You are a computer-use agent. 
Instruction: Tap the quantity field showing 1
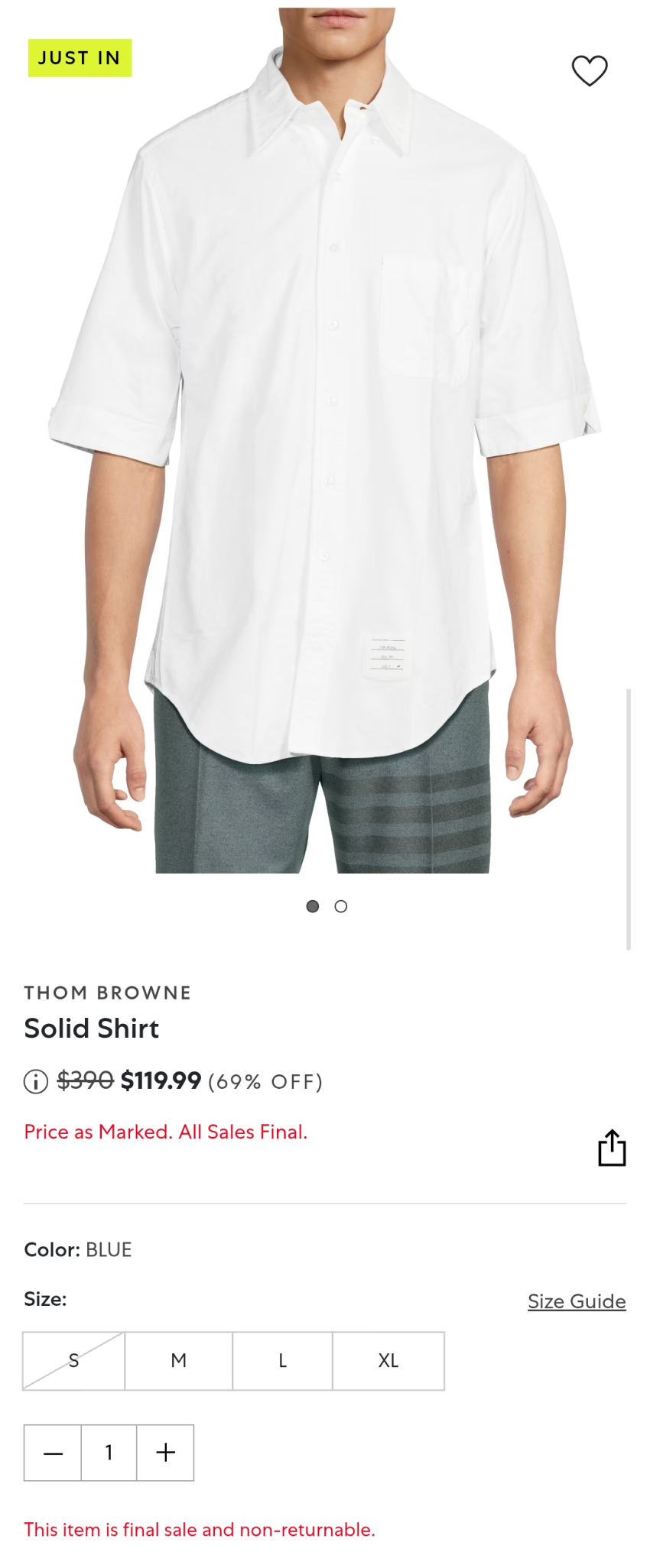pyautogui.click(x=109, y=1453)
